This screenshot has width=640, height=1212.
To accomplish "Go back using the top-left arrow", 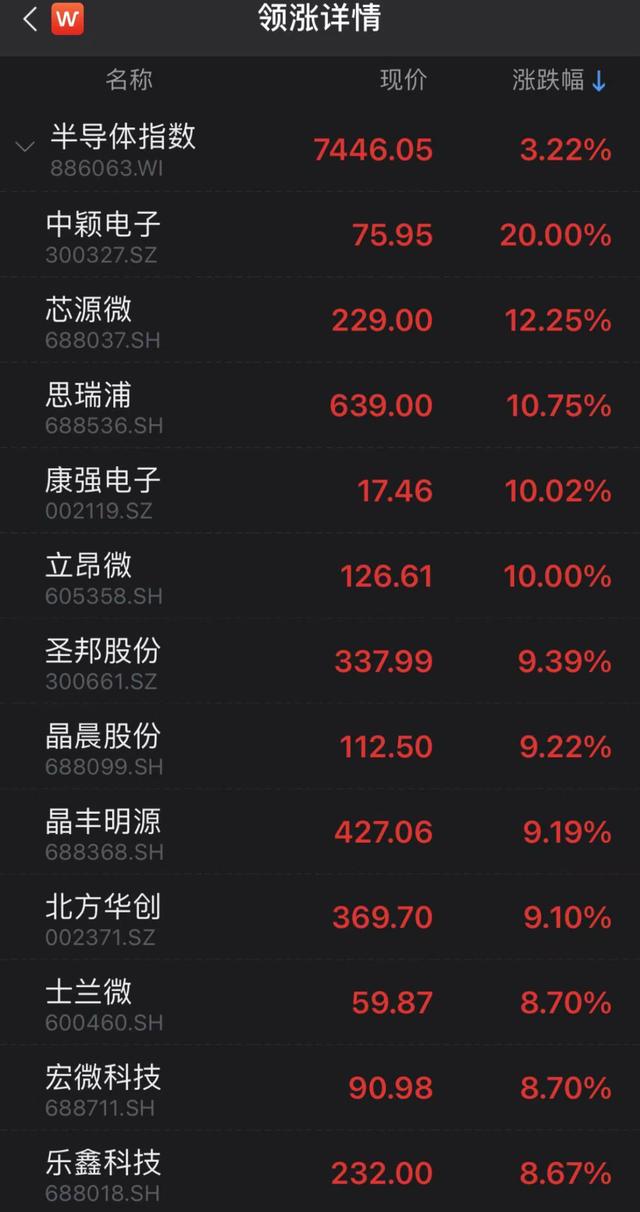I will click(30, 19).
